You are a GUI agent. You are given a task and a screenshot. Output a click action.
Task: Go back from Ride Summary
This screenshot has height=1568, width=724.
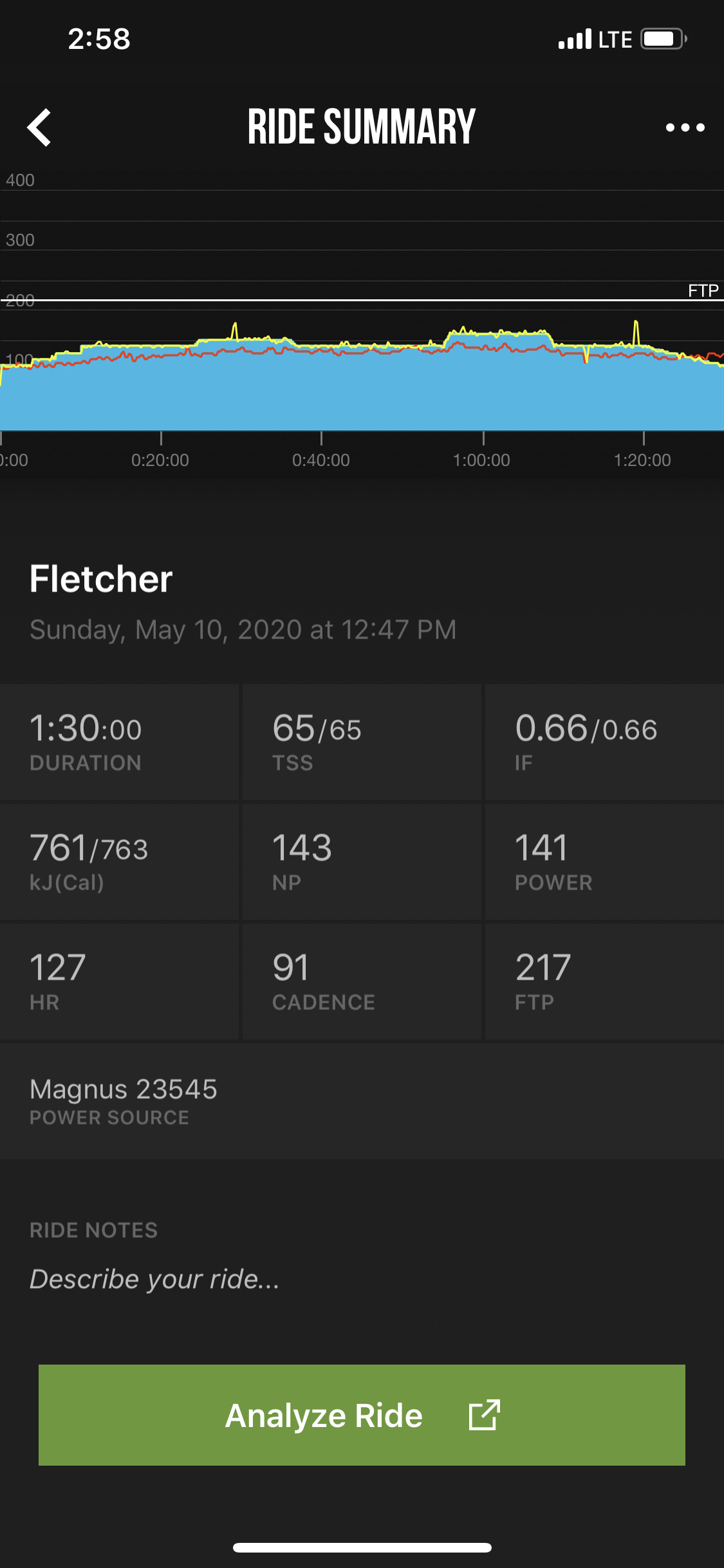pos(40,127)
